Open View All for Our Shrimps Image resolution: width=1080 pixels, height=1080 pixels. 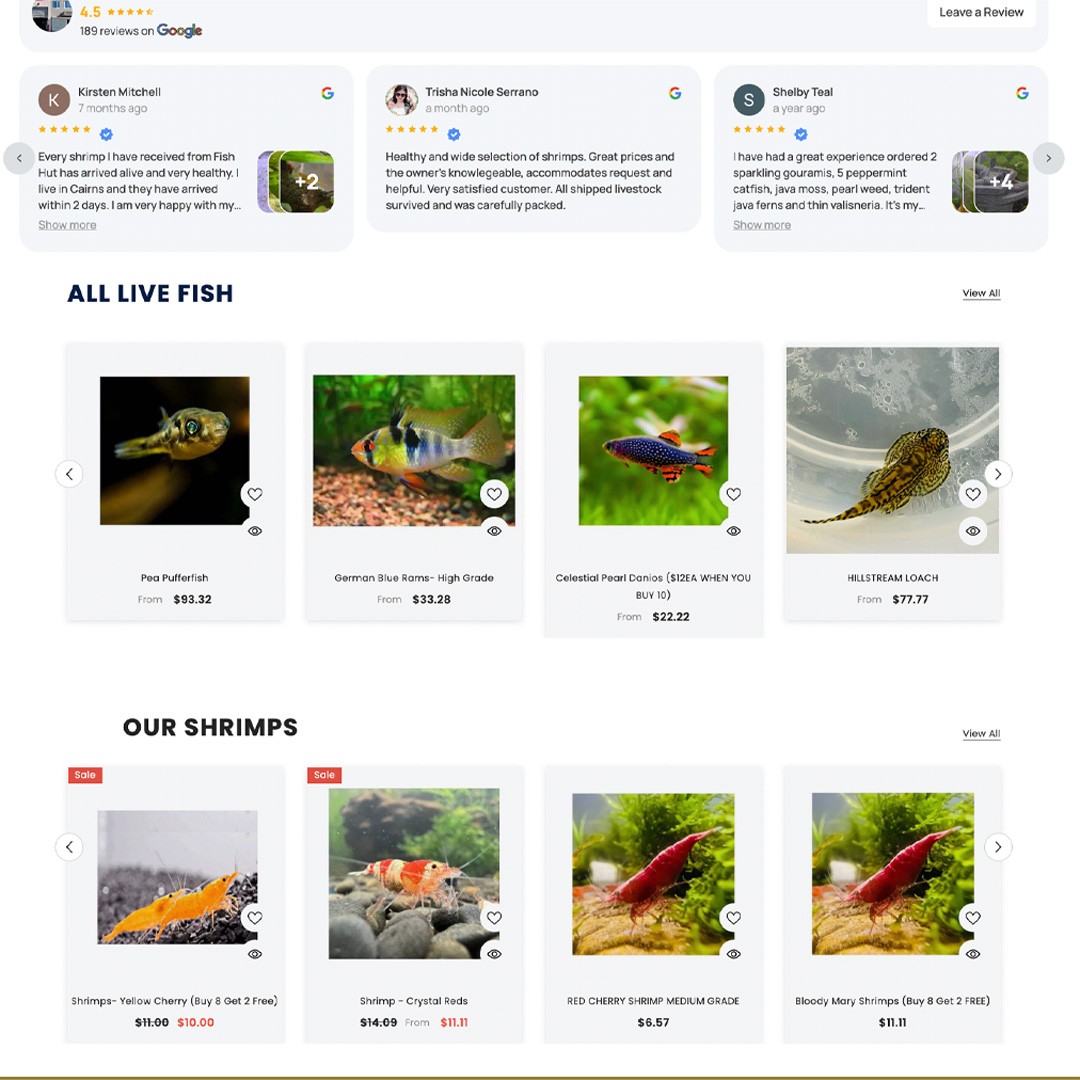pos(981,733)
